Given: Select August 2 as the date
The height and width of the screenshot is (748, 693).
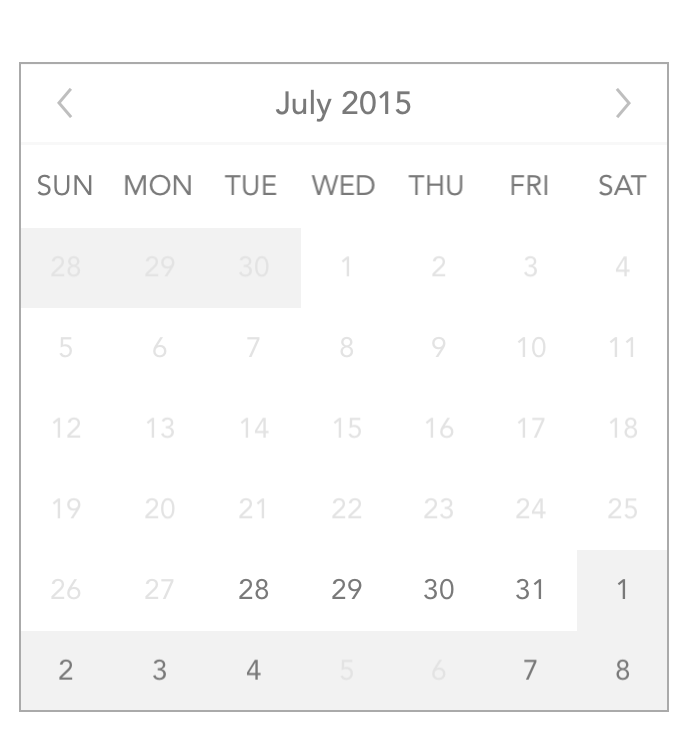Looking at the screenshot, I should tap(65, 670).
